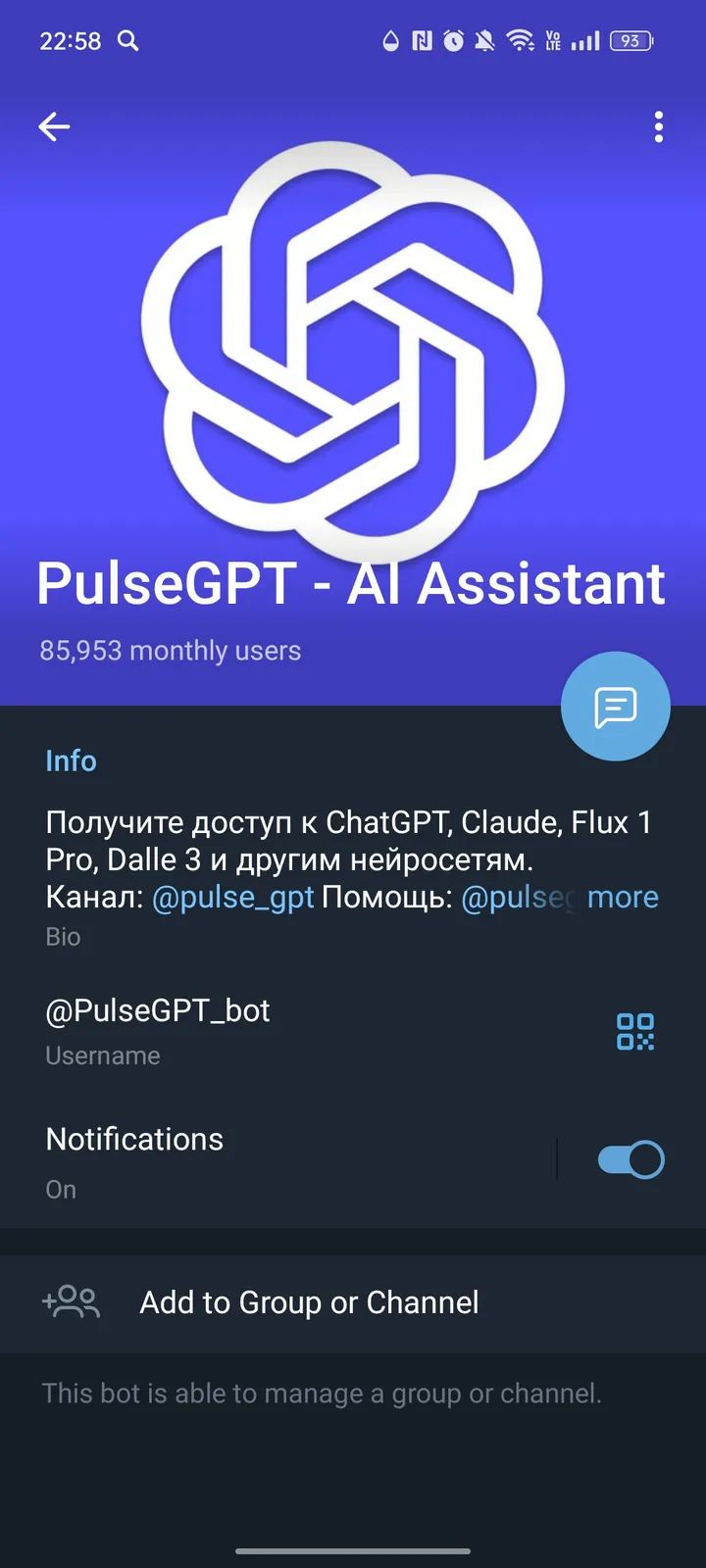Select the Info section heading

[71, 760]
